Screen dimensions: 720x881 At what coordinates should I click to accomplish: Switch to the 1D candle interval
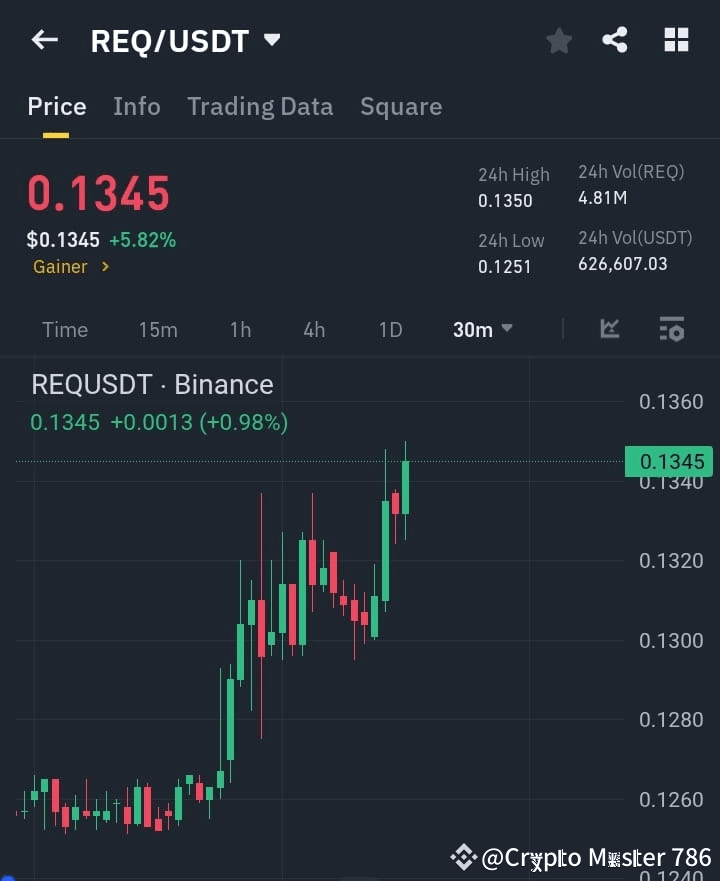pyautogui.click(x=390, y=329)
